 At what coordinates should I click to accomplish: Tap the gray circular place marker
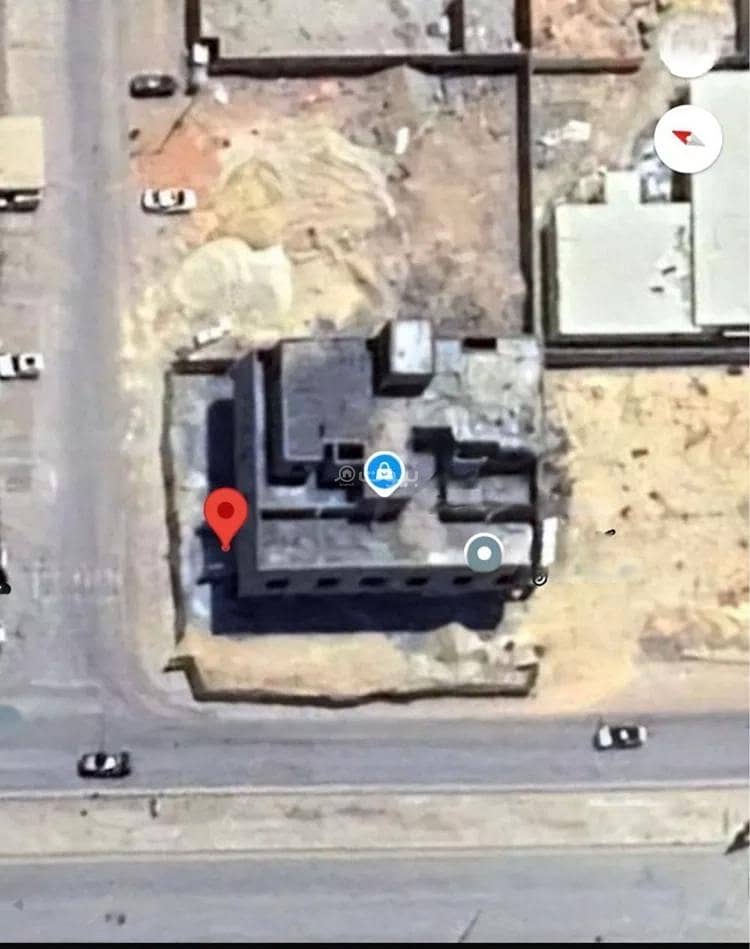click(x=485, y=552)
